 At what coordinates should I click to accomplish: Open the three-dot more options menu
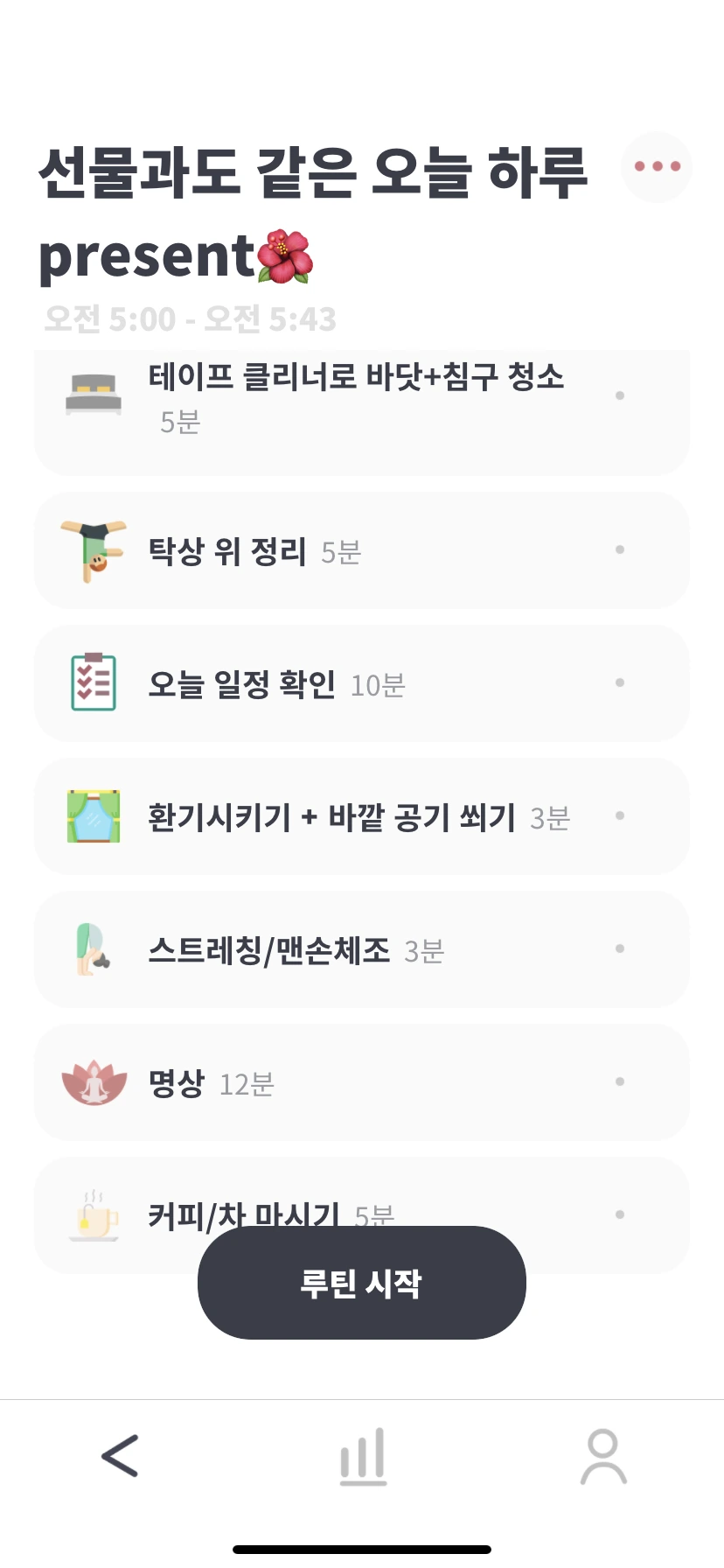pyautogui.click(x=657, y=166)
